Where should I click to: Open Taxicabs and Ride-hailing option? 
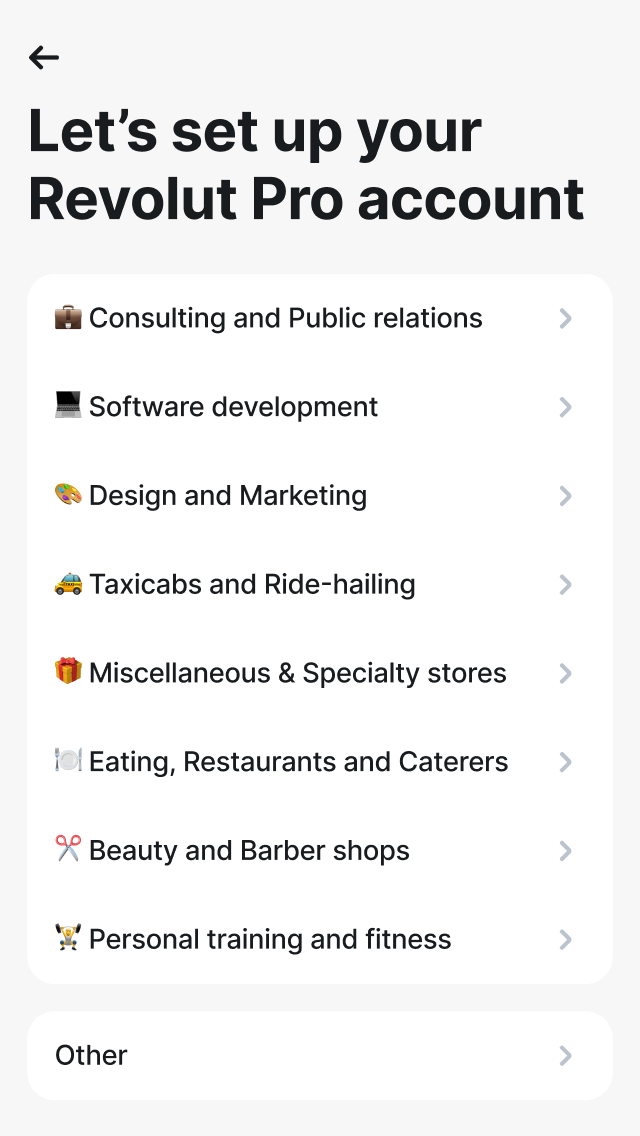(252, 584)
